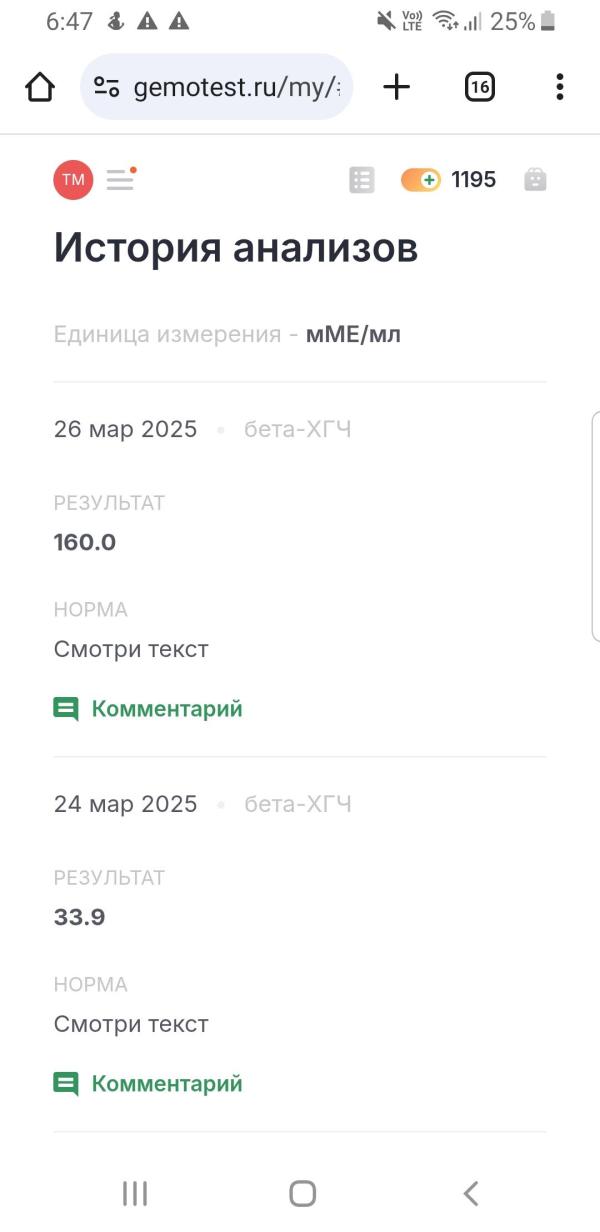Go to the browser home page

click(x=40, y=88)
